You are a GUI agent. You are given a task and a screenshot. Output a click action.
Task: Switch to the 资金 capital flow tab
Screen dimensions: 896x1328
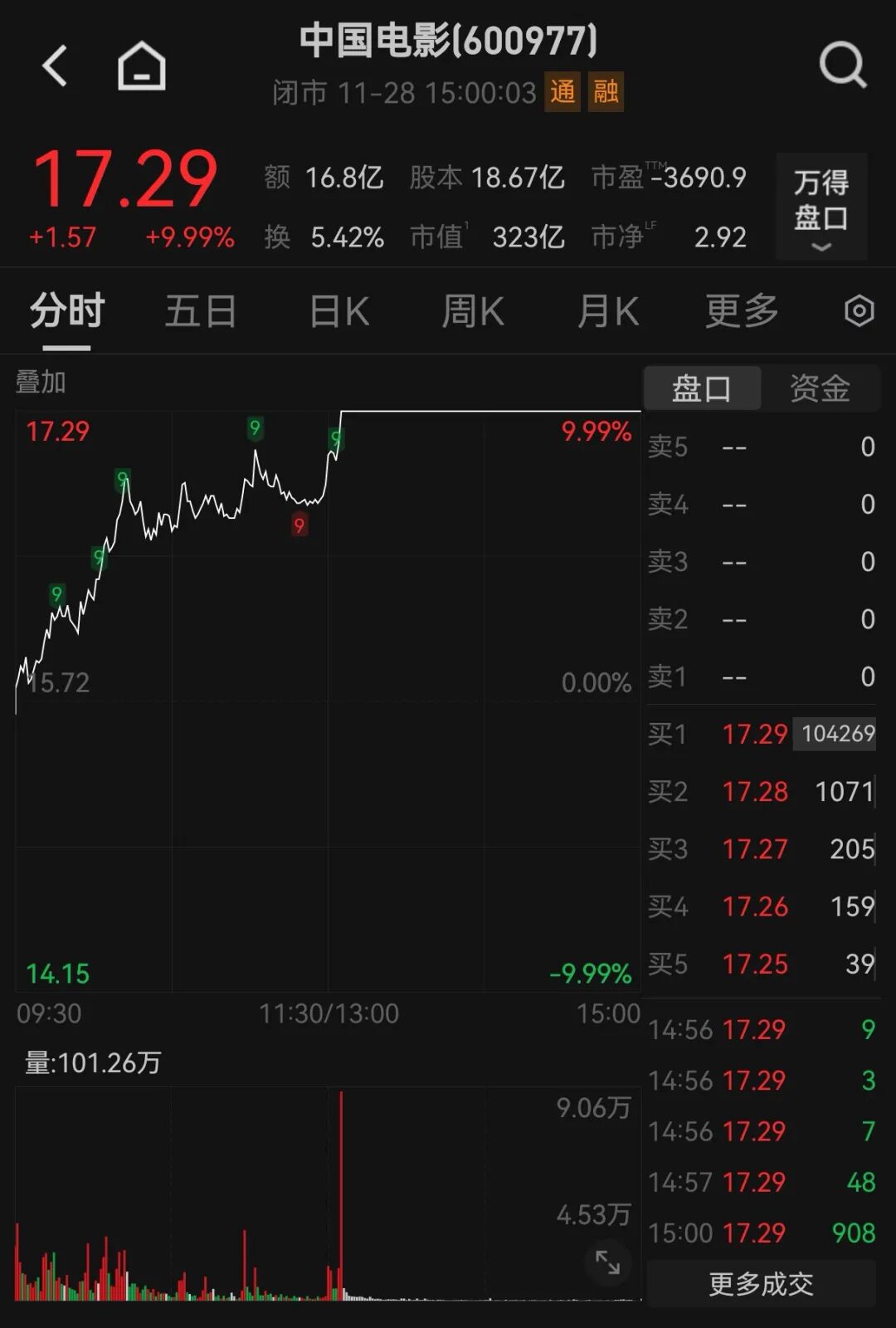click(820, 387)
